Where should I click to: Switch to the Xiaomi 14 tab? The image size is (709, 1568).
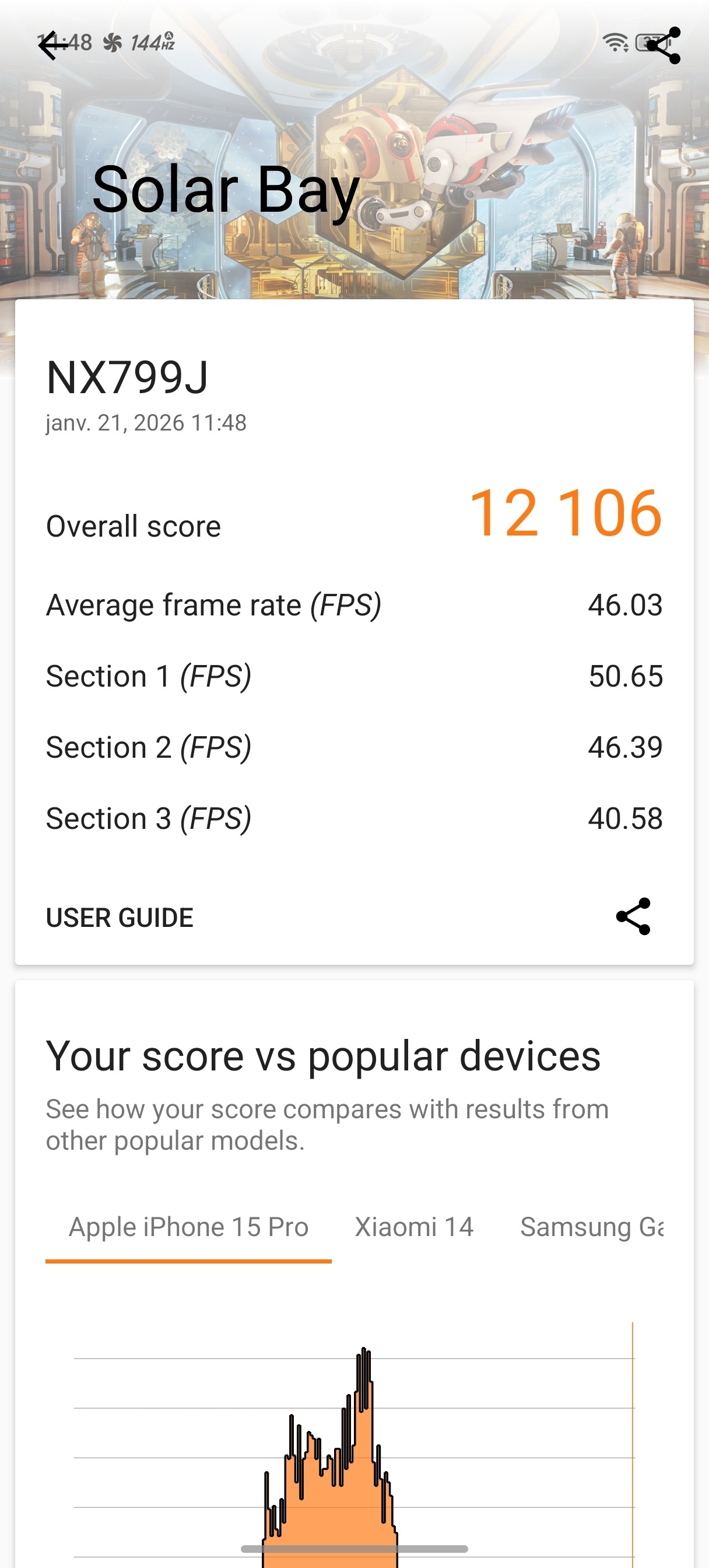click(x=414, y=1227)
